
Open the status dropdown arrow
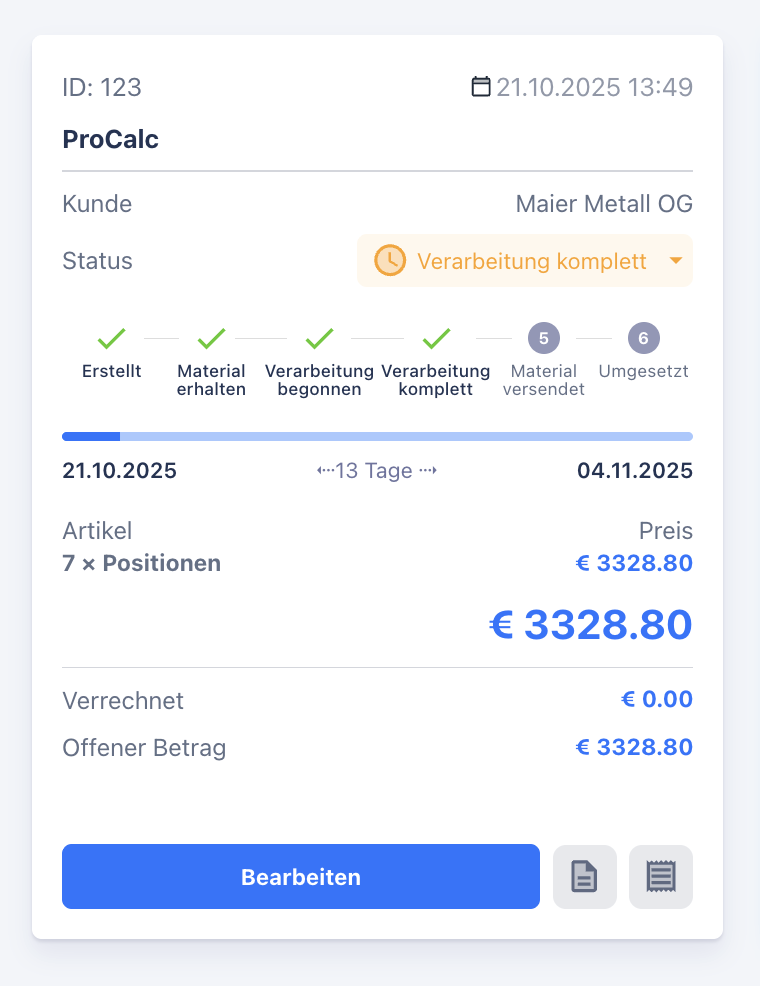(x=677, y=261)
